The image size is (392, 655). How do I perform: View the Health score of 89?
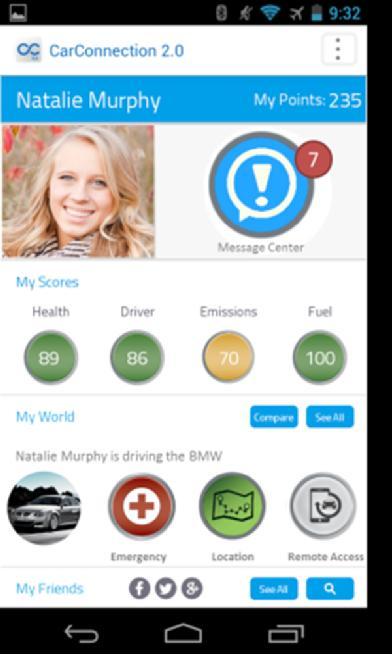[x=51, y=357]
